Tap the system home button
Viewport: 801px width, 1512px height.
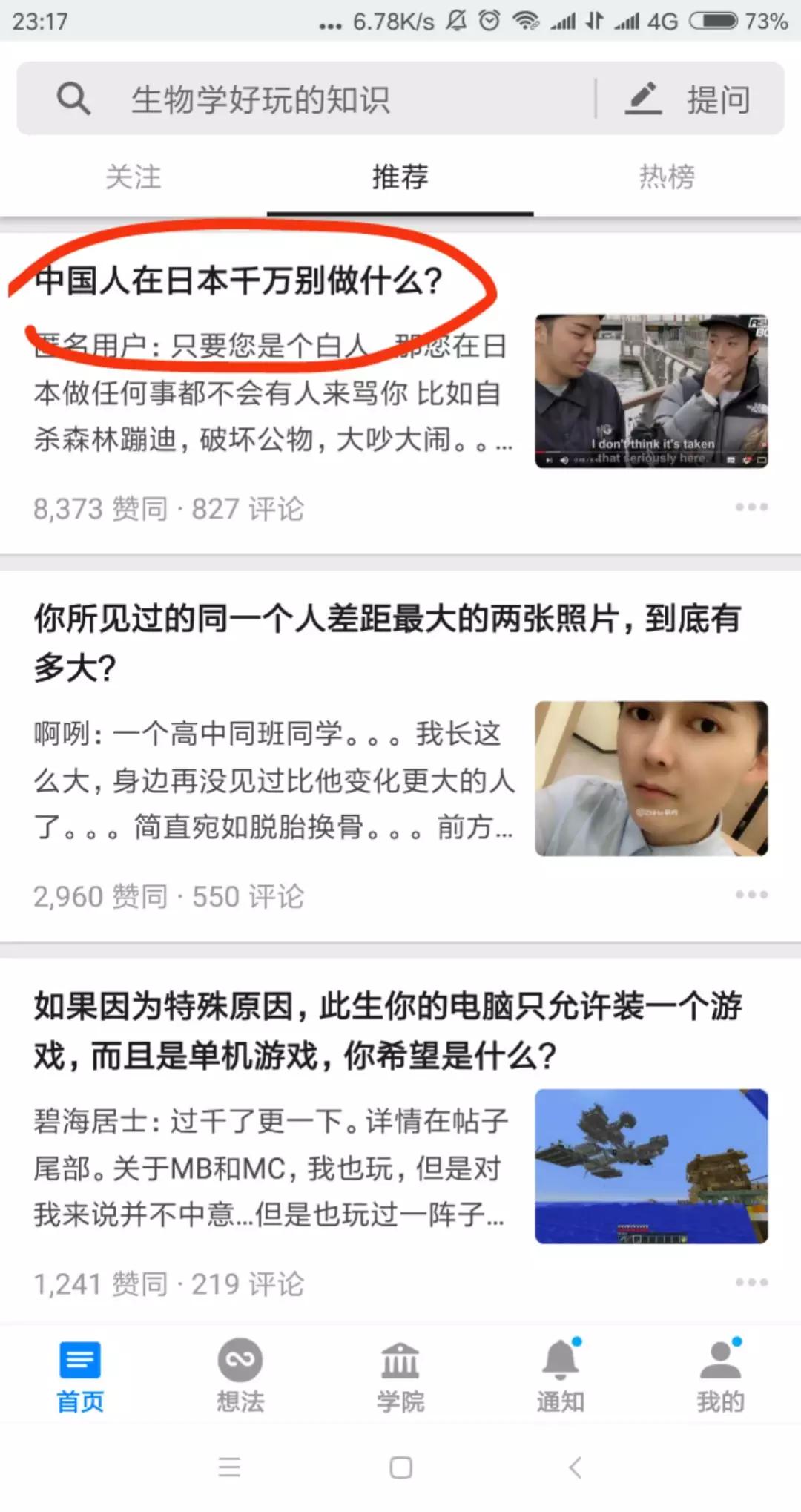click(400, 1467)
